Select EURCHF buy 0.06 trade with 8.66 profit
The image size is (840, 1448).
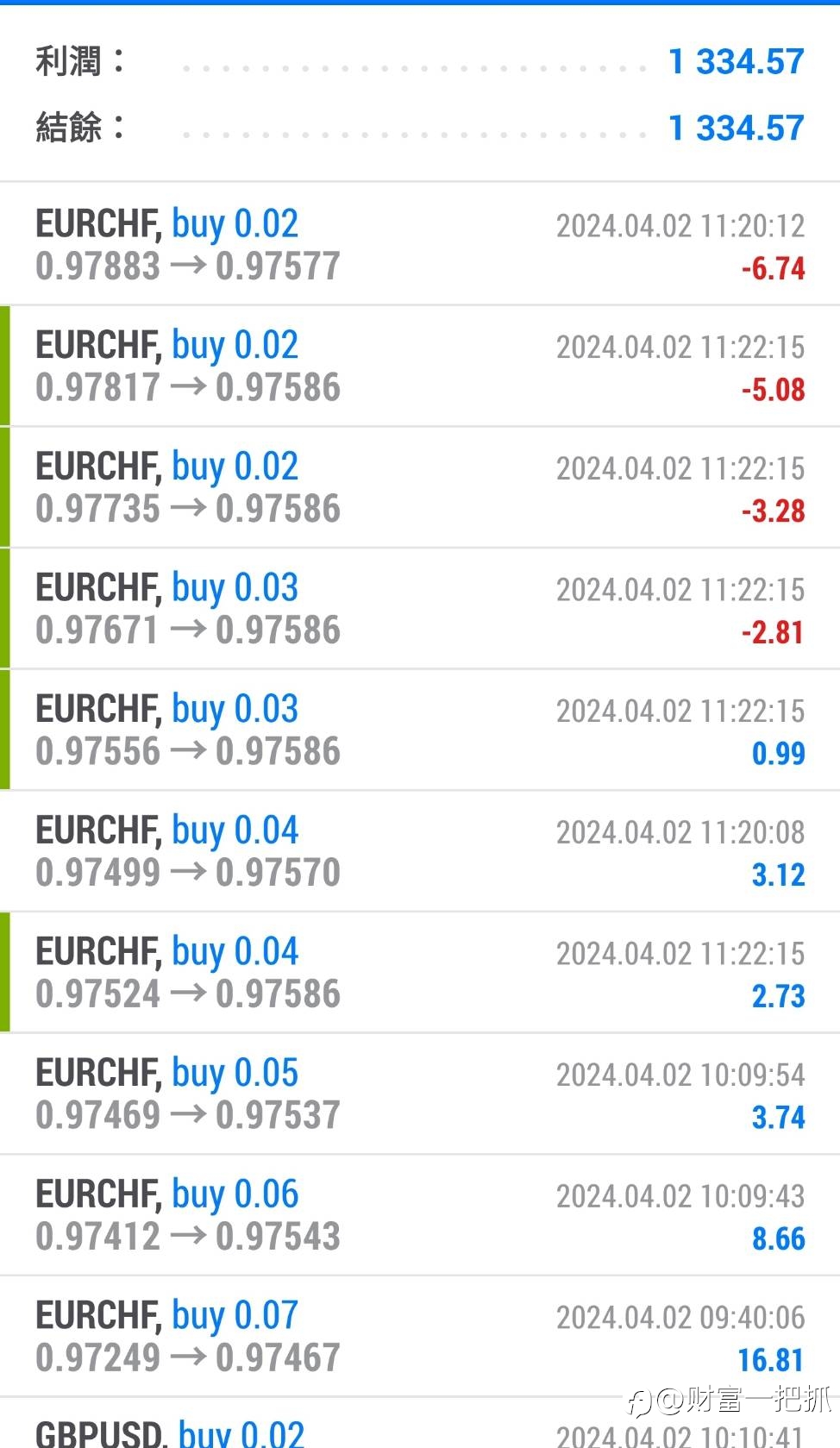click(x=420, y=1217)
